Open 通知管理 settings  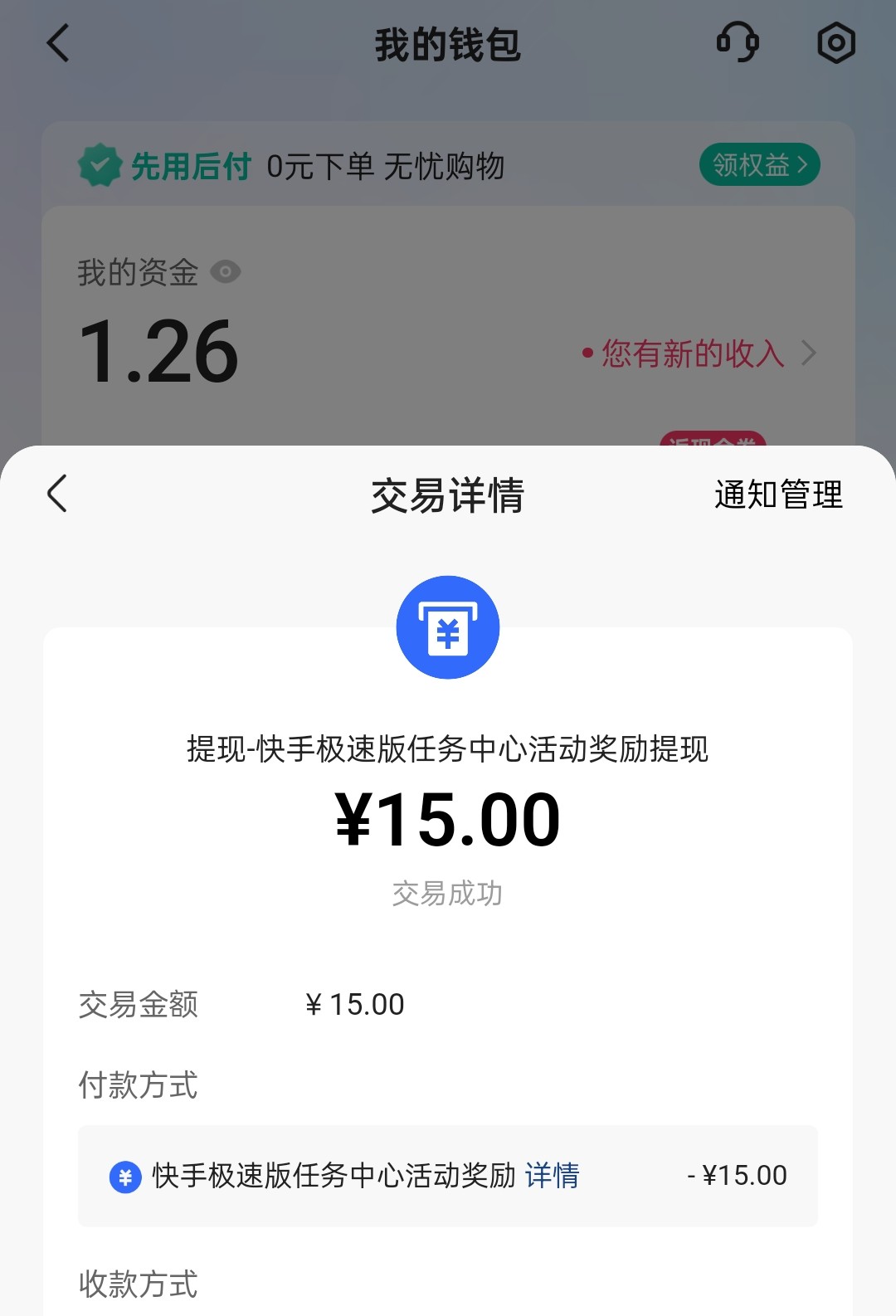point(778,495)
